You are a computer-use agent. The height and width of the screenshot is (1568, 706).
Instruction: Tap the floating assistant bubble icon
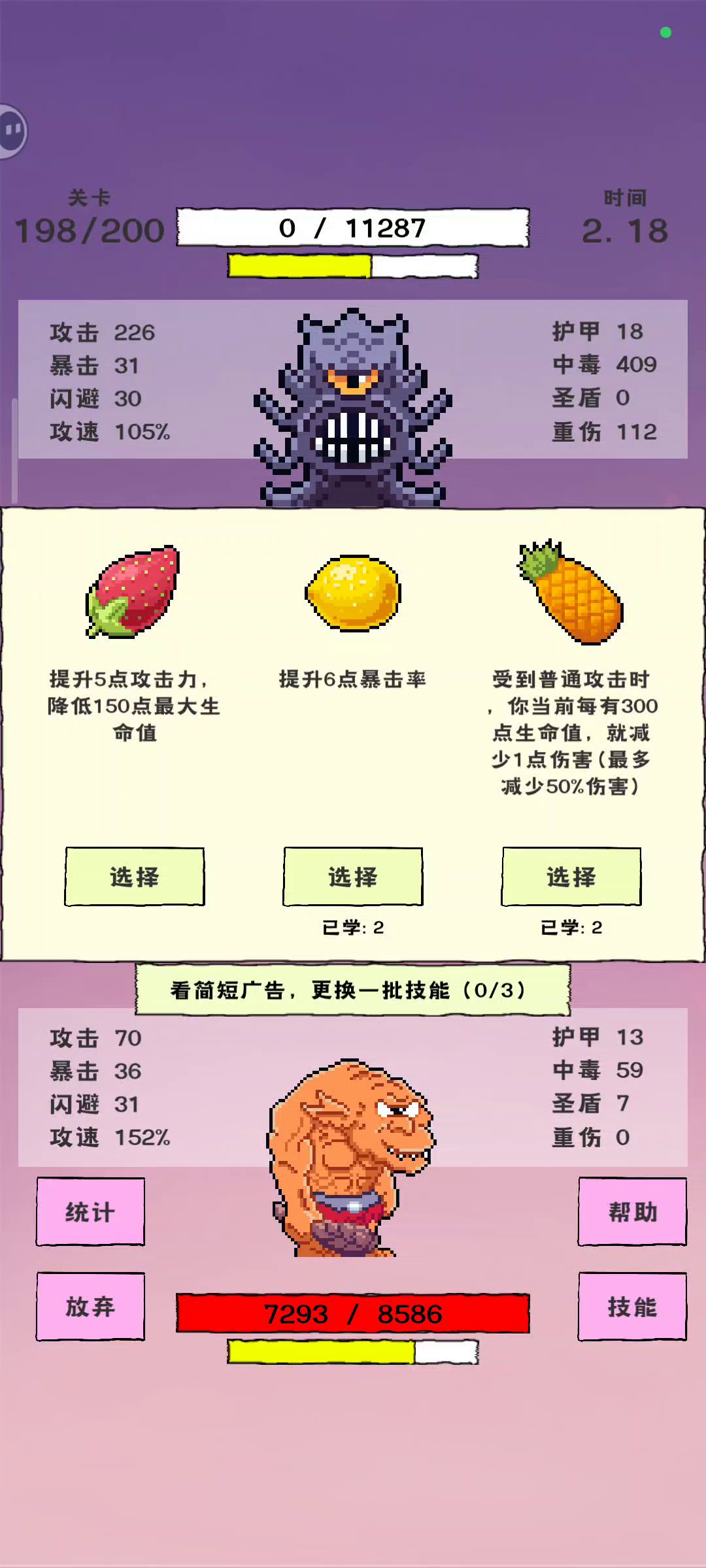(x=13, y=131)
